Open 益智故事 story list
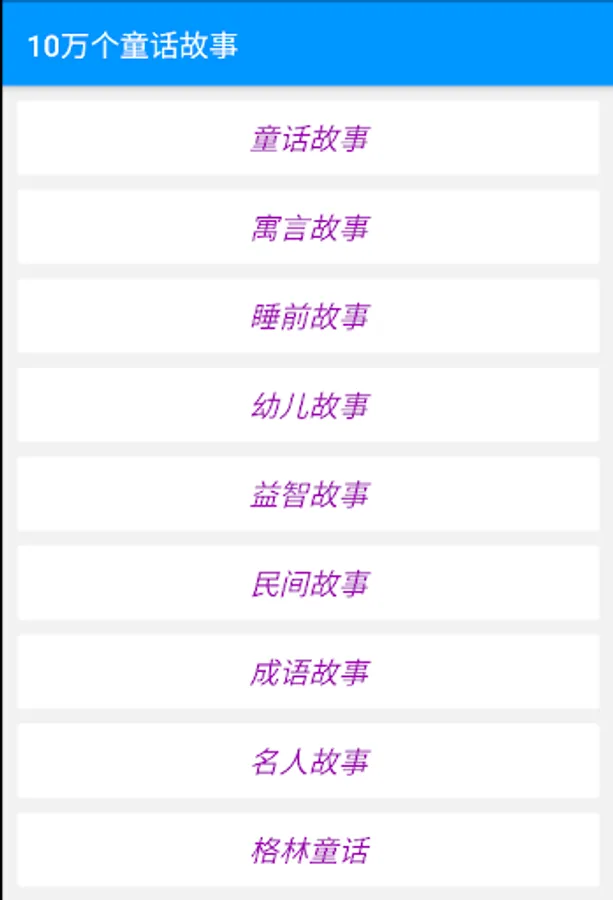Viewport: 613px width, 900px height. point(308,494)
